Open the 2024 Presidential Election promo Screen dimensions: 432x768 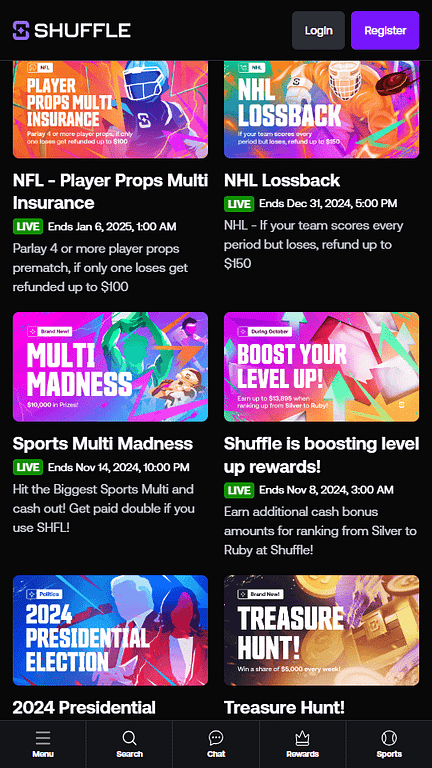click(x=110, y=630)
